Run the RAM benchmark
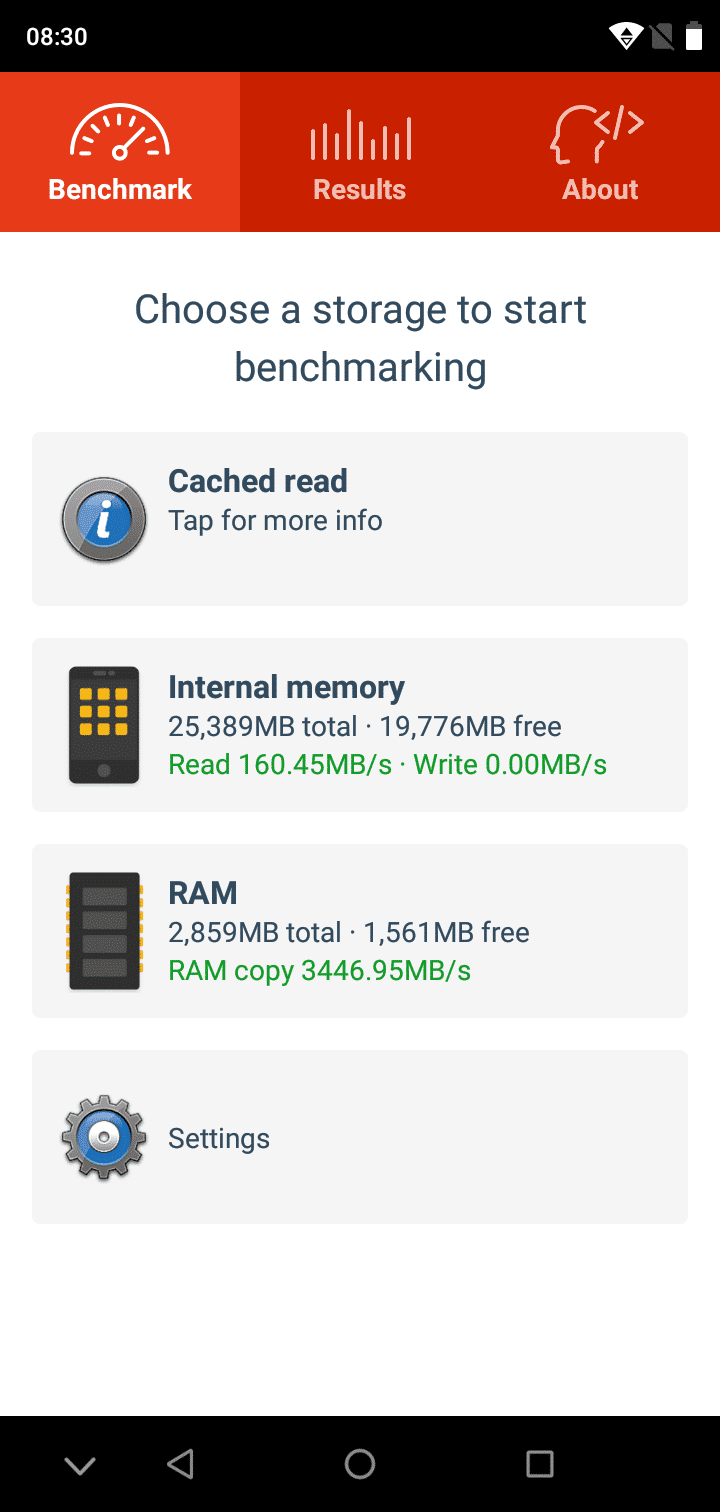 pos(360,931)
